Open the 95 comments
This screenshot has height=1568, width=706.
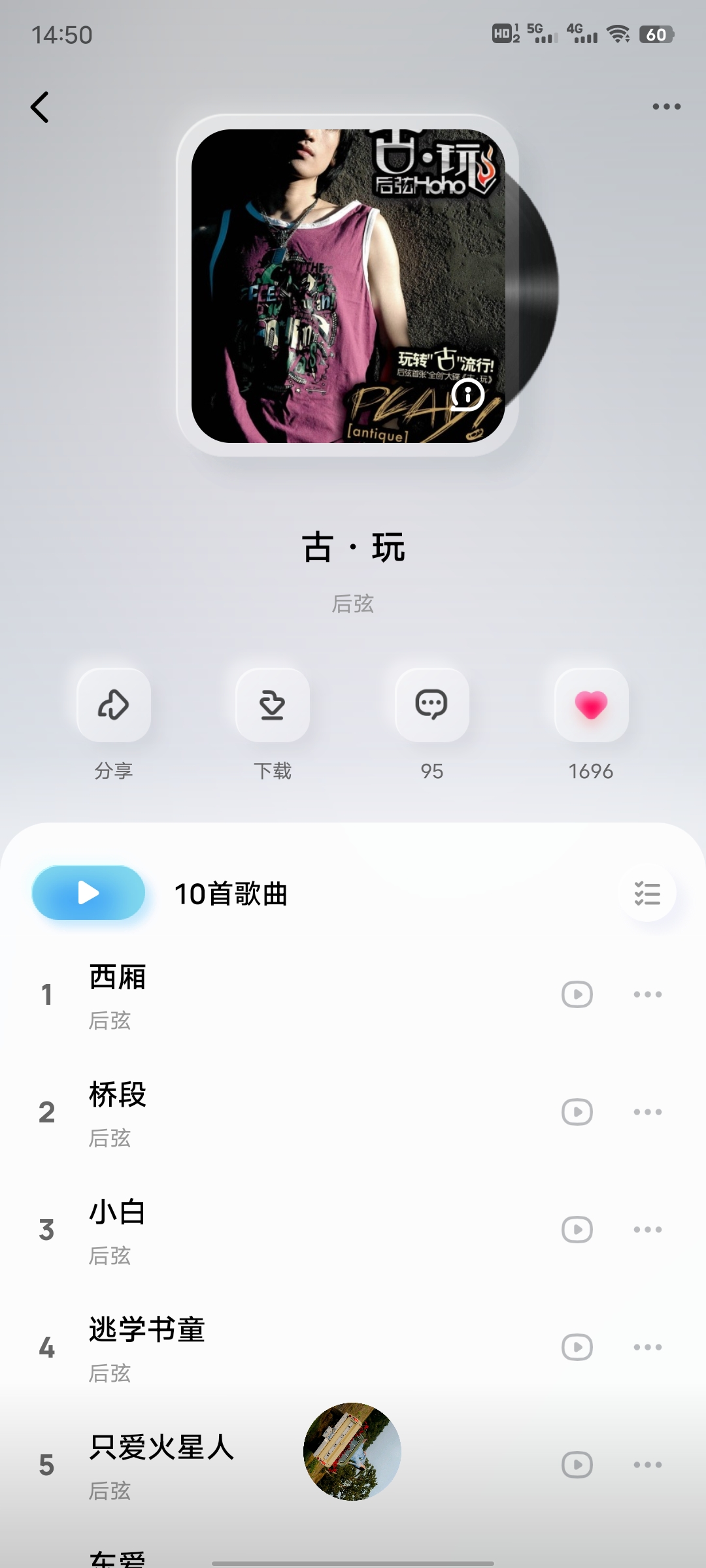(431, 706)
